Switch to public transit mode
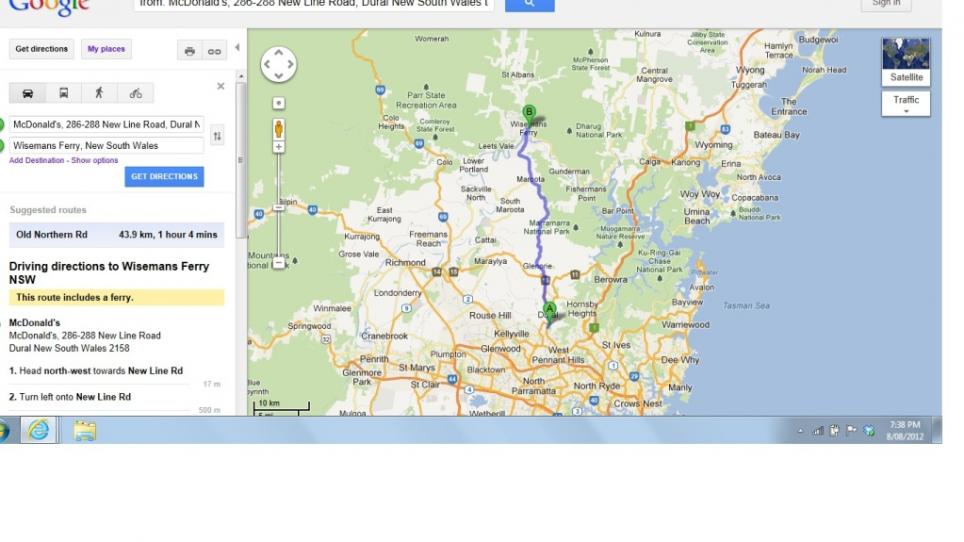 pyautogui.click(x=63, y=93)
